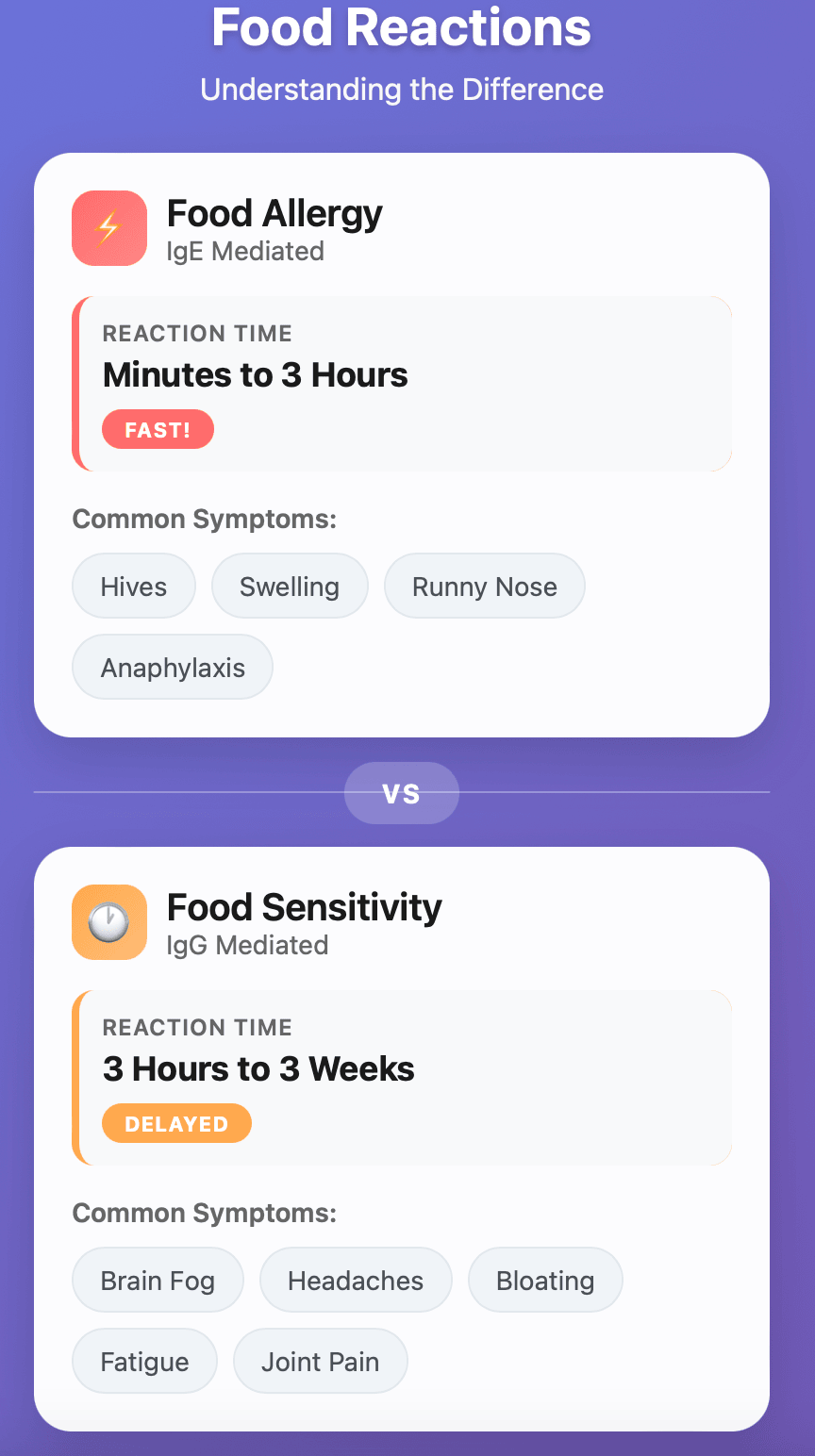Click the VS divider badge

click(x=401, y=793)
